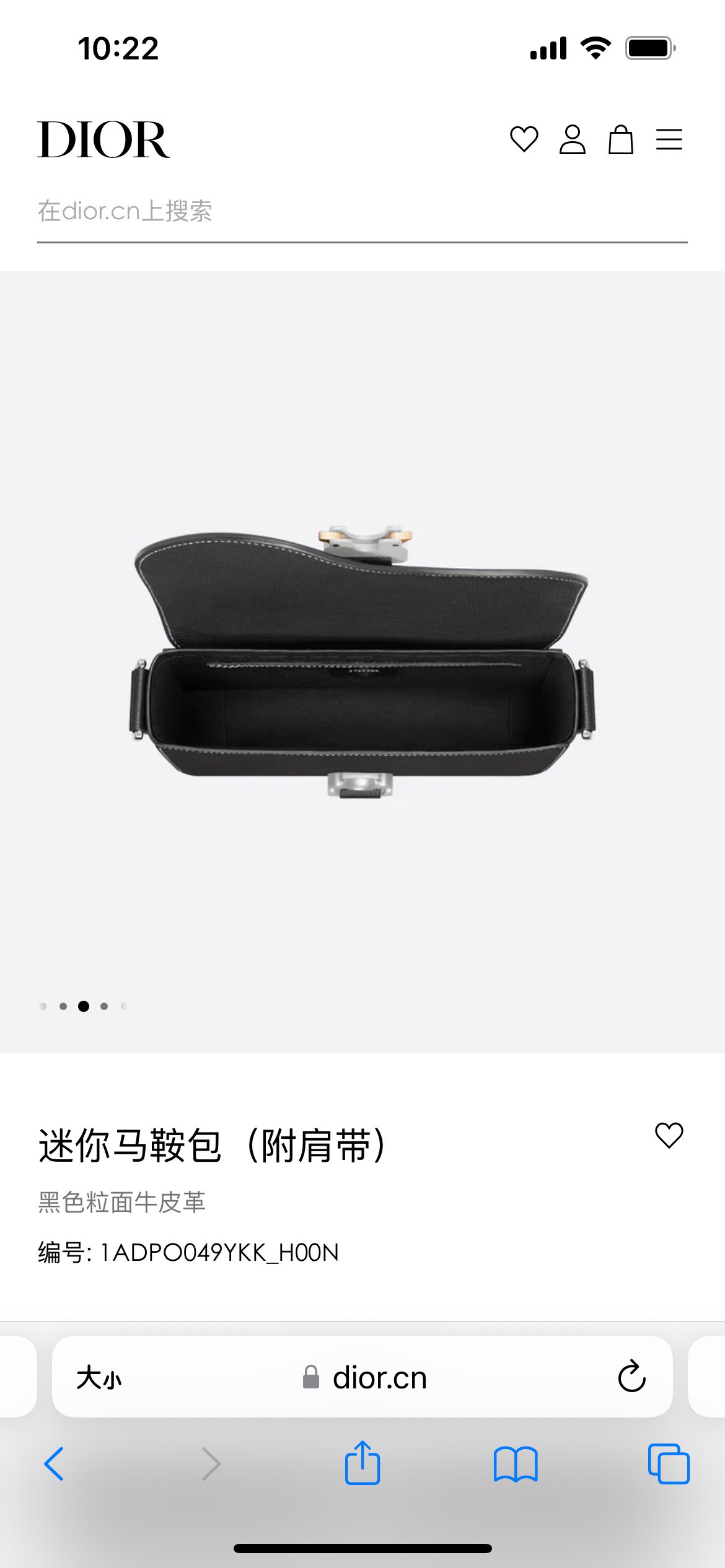Open Safari bookmarks
725x1568 pixels.
pos(516,1464)
